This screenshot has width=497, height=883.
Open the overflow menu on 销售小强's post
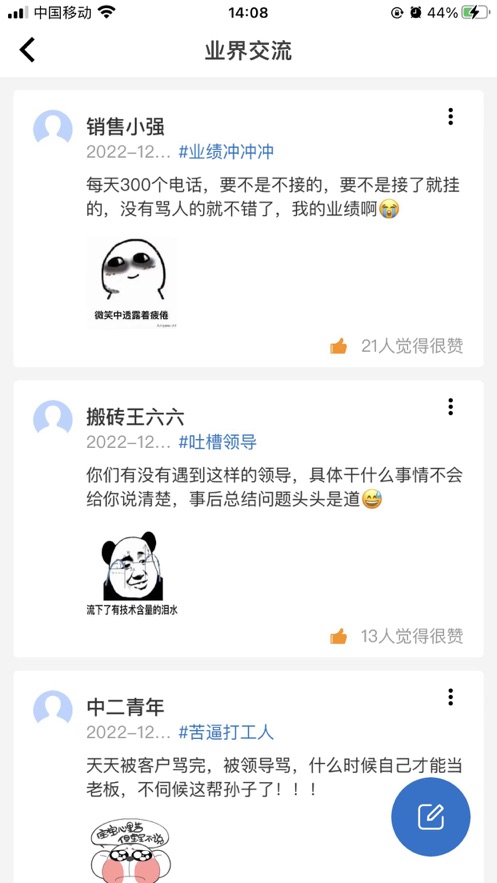(450, 117)
